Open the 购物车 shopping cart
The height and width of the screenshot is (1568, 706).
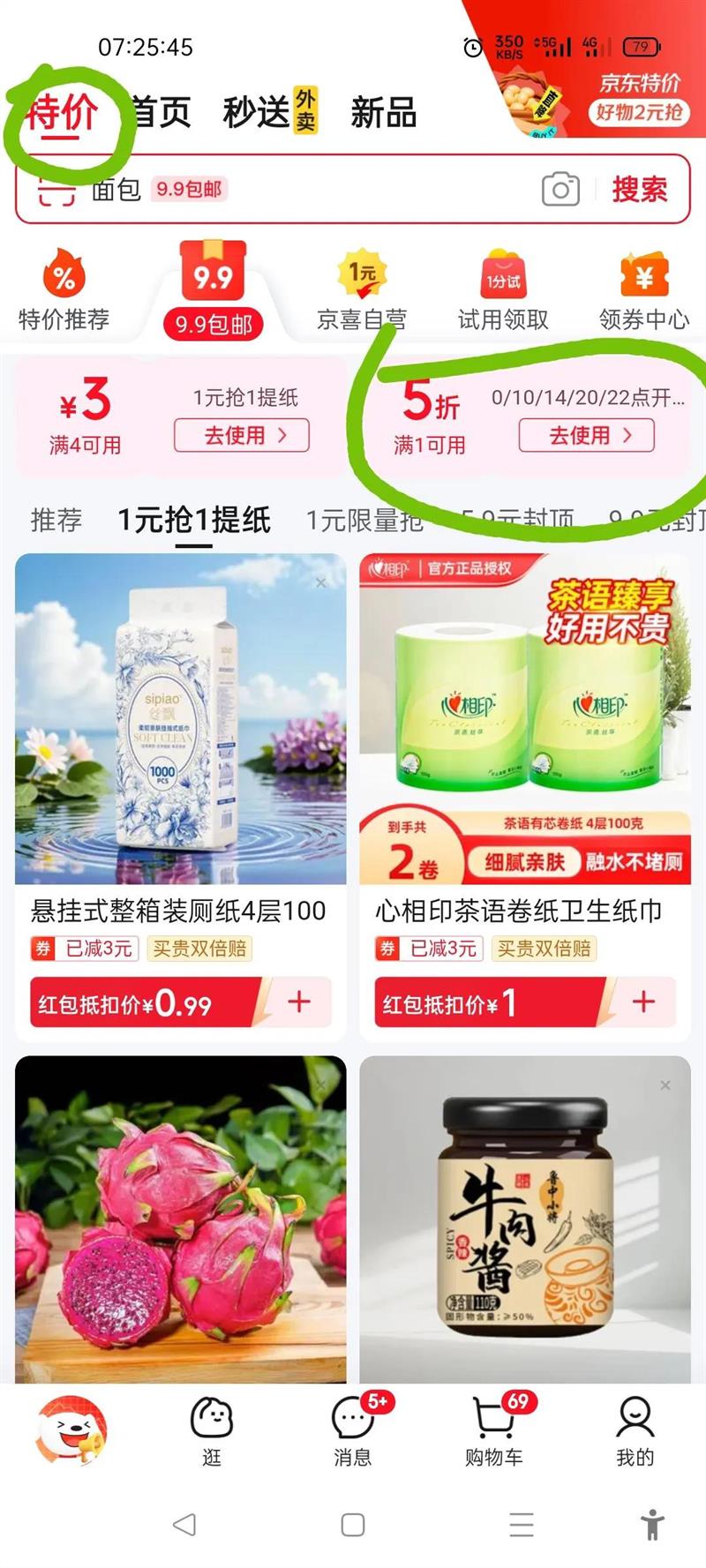[x=494, y=1430]
